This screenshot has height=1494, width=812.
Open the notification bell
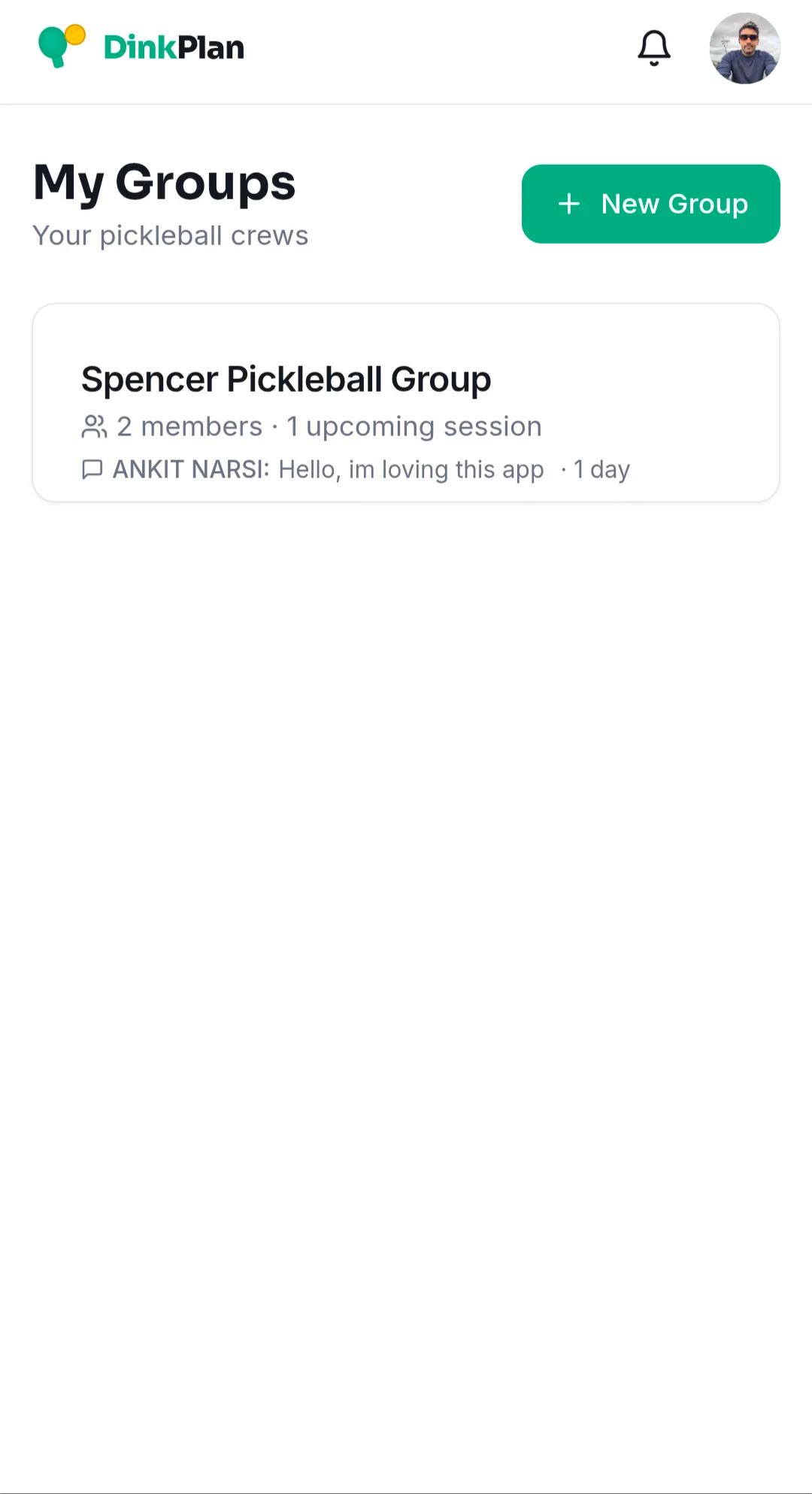tap(653, 47)
